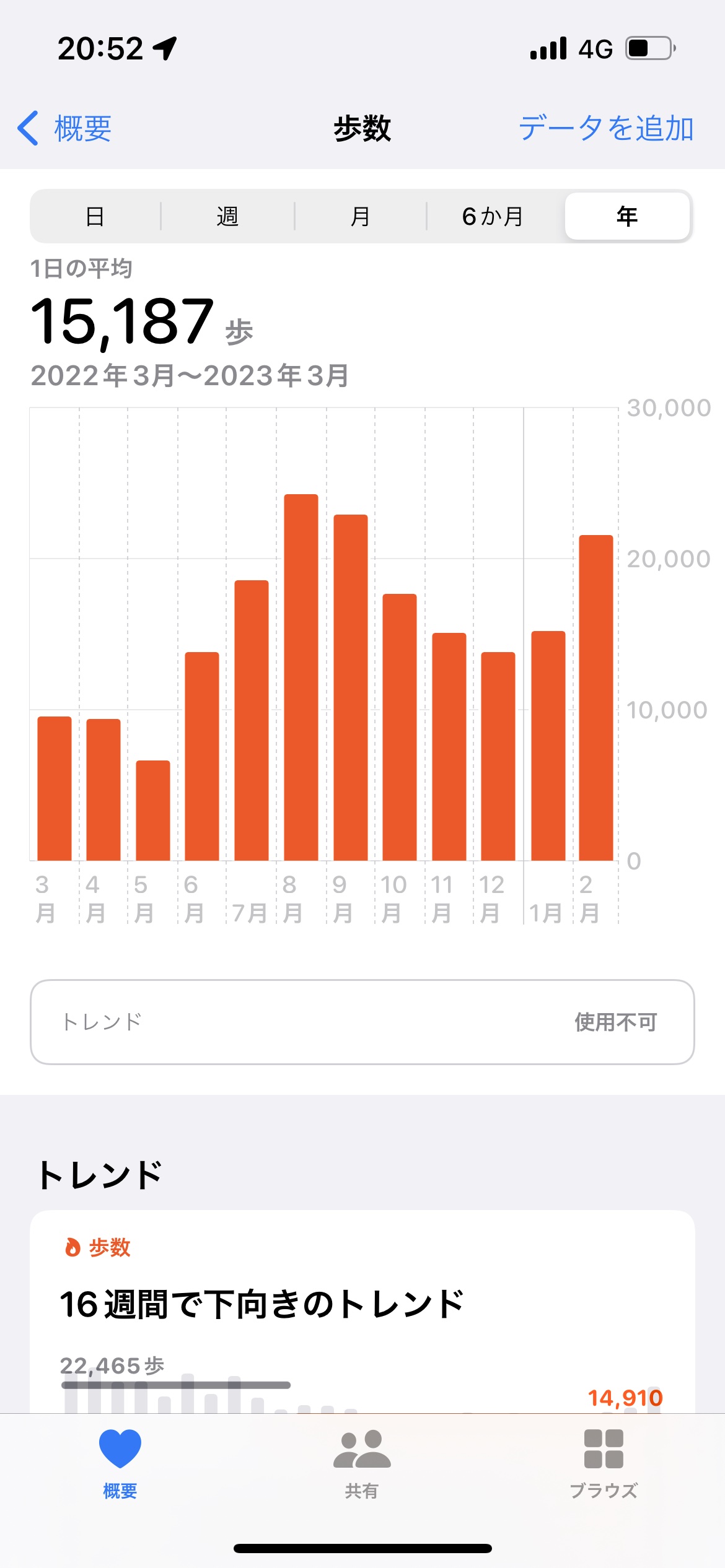Switch to the 日 view
The height and width of the screenshot is (1568, 725).
95,217
